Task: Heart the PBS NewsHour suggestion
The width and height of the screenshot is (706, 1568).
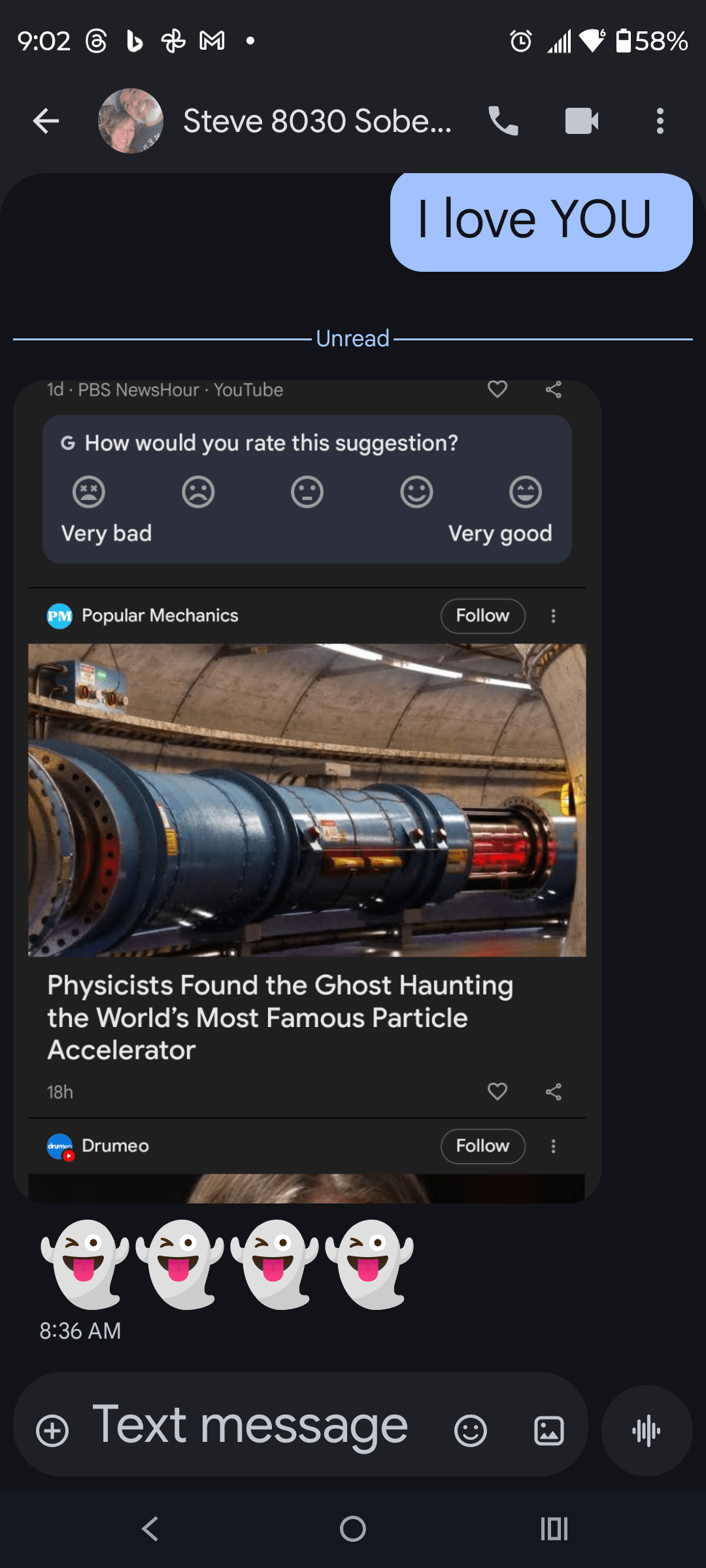Action: [x=497, y=389]
